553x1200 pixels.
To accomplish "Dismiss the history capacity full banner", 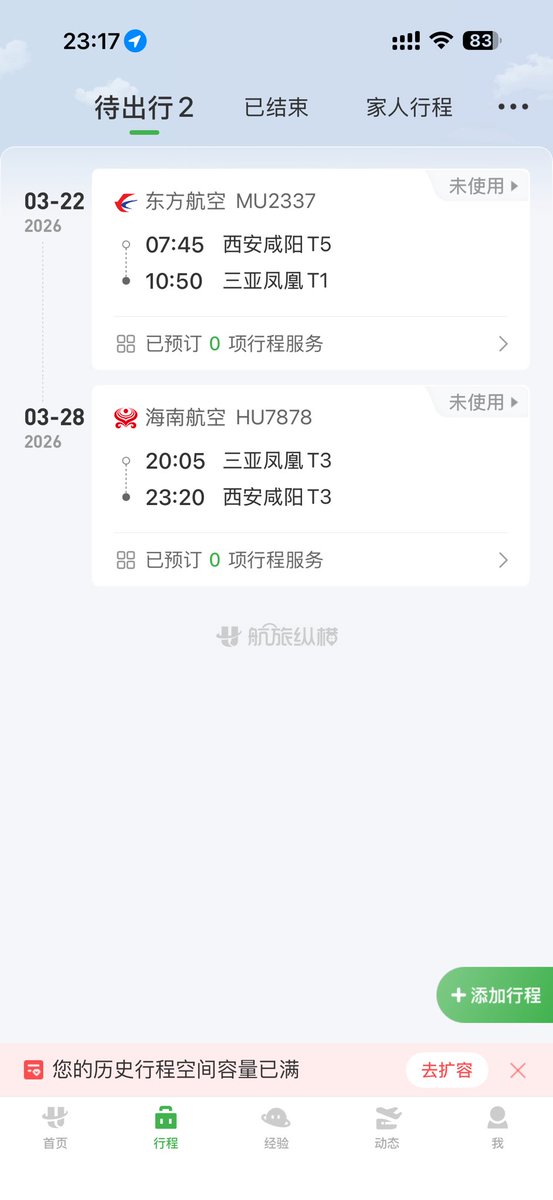I will [518, 1070].
